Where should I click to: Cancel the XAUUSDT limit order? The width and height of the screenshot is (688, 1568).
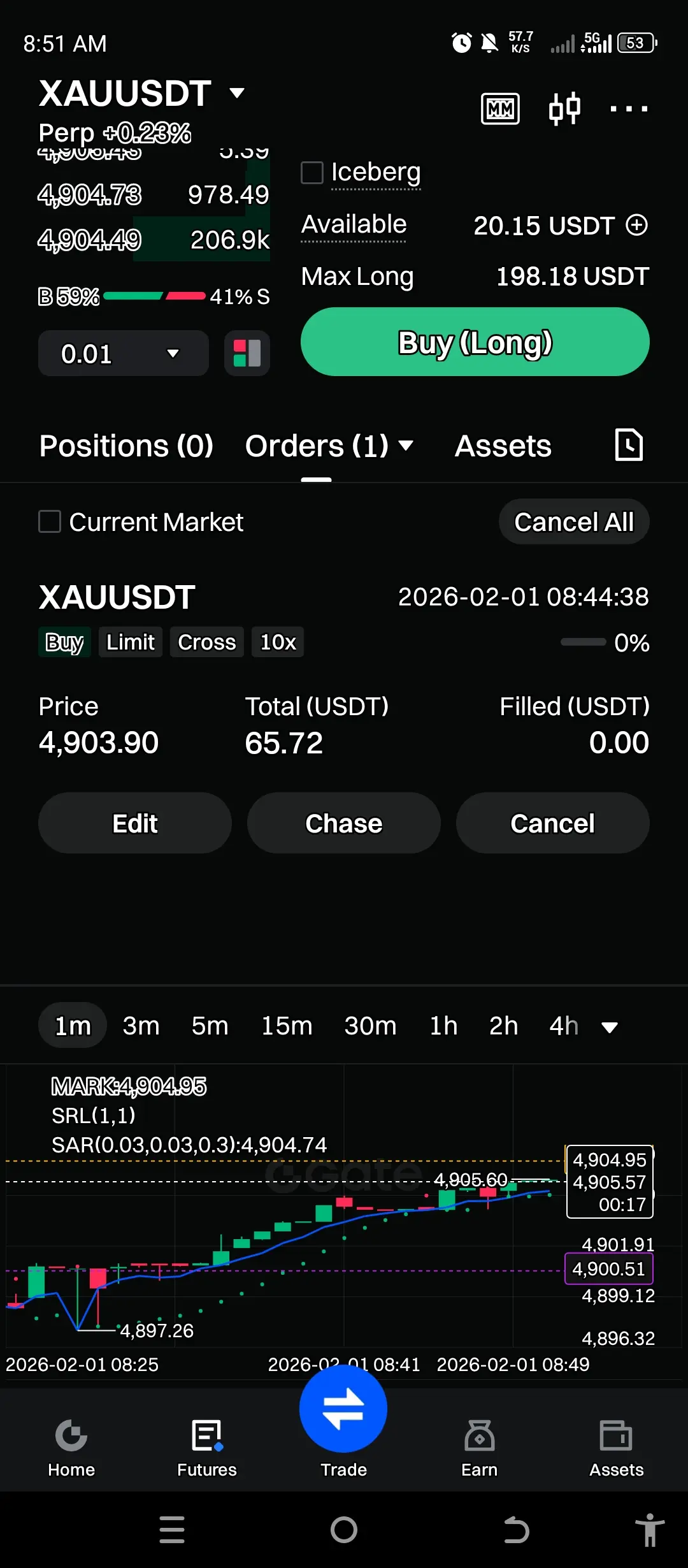coord(553,823)
